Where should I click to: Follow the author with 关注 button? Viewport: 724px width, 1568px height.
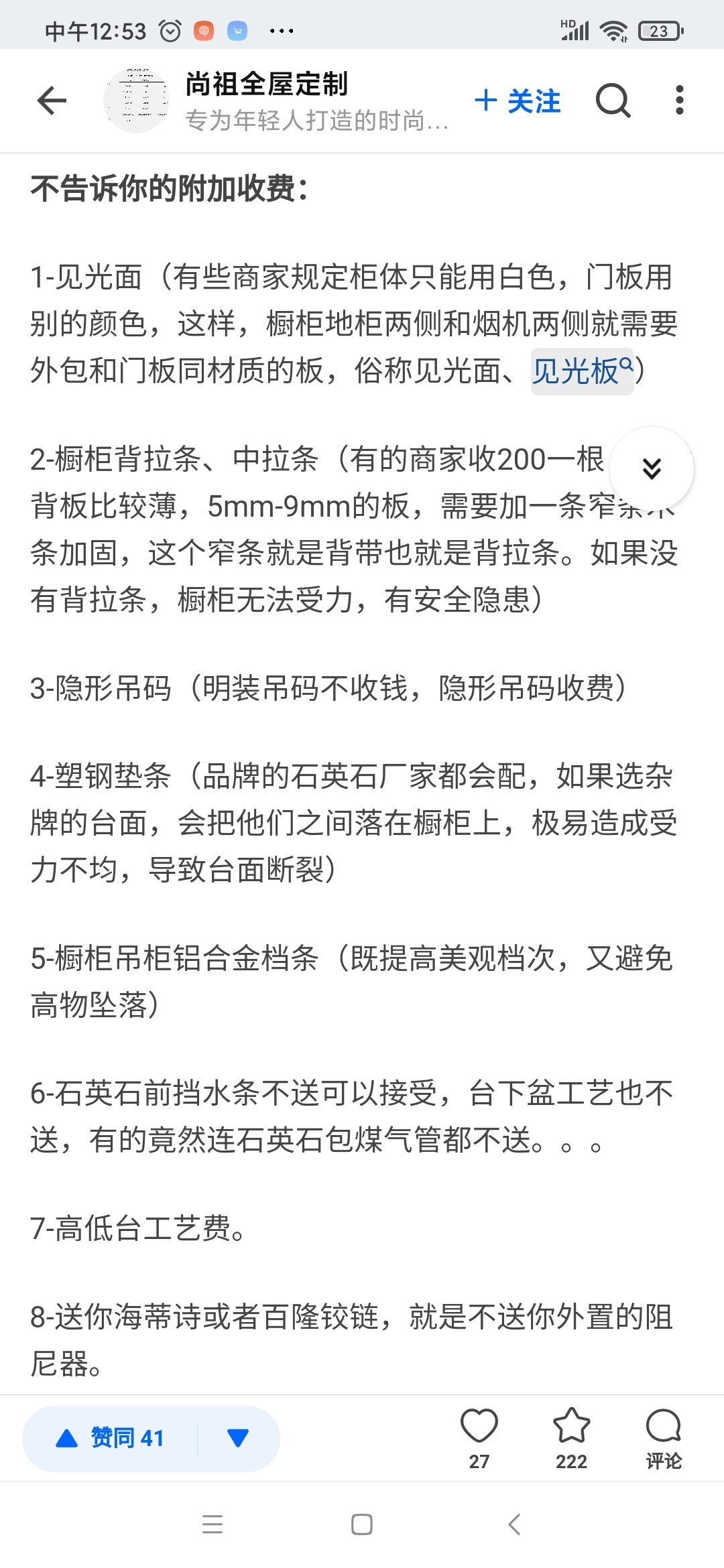point(518,101)
